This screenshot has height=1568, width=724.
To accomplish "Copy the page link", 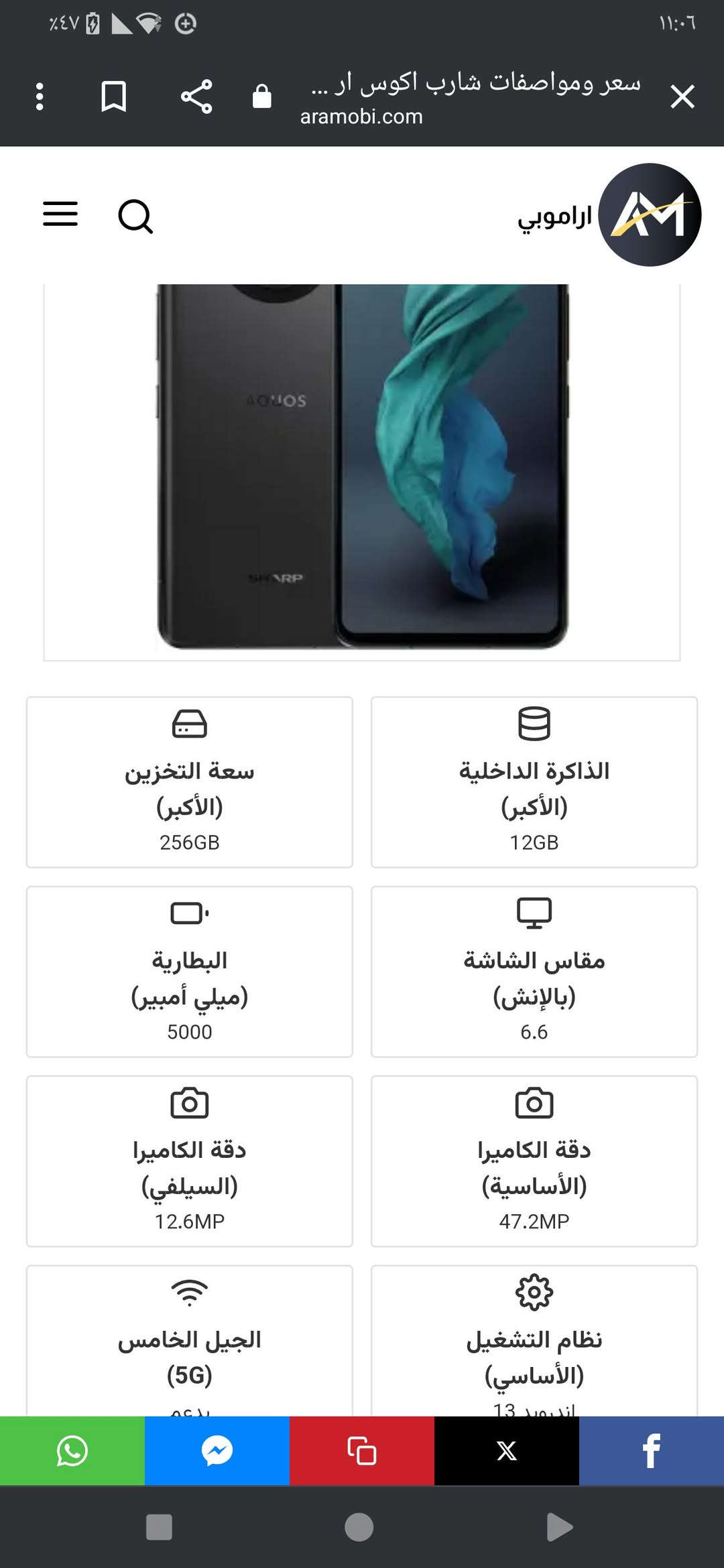I will pos(362,1451).
